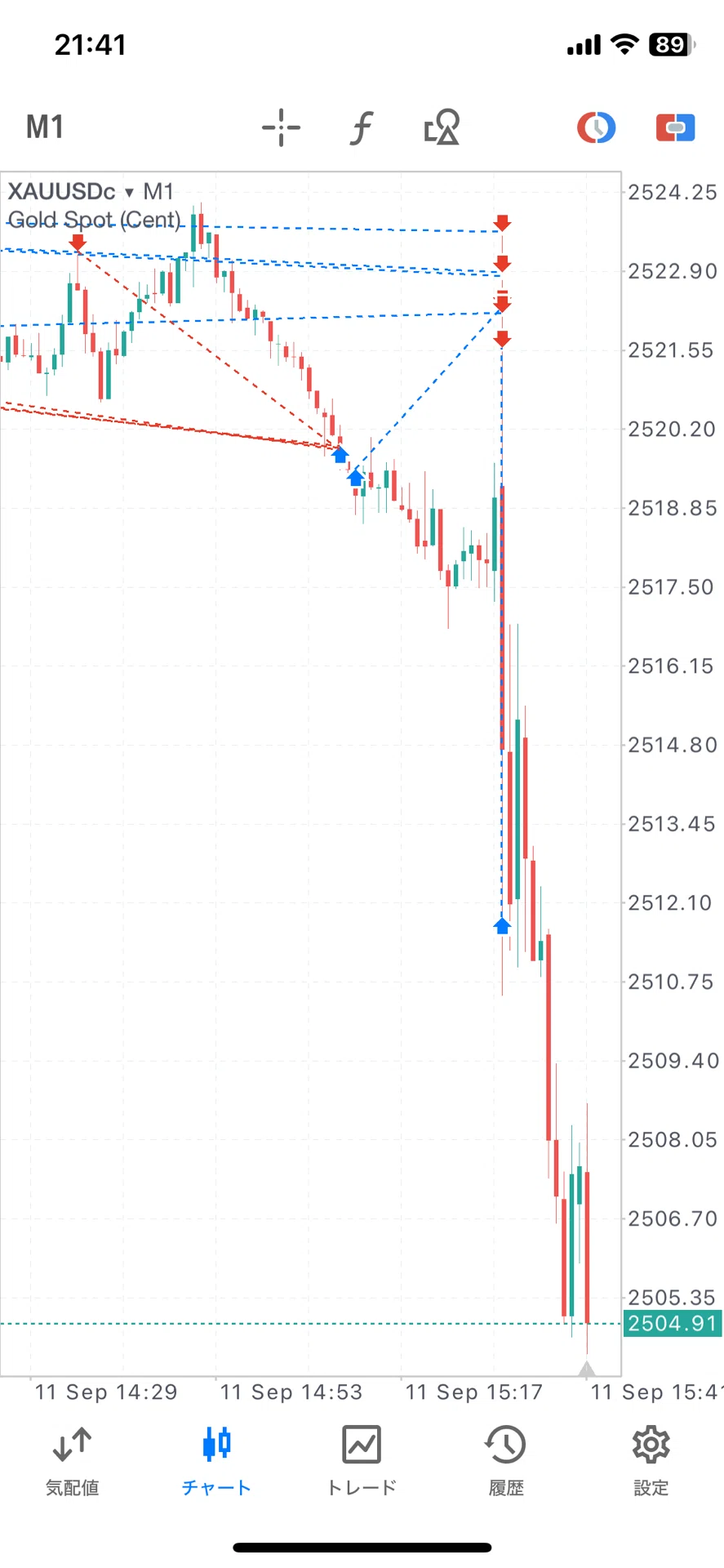Viewport: 724px width, 1568px height.
Task: Open the M1 timeframe selector
Action: pos(45,127)
